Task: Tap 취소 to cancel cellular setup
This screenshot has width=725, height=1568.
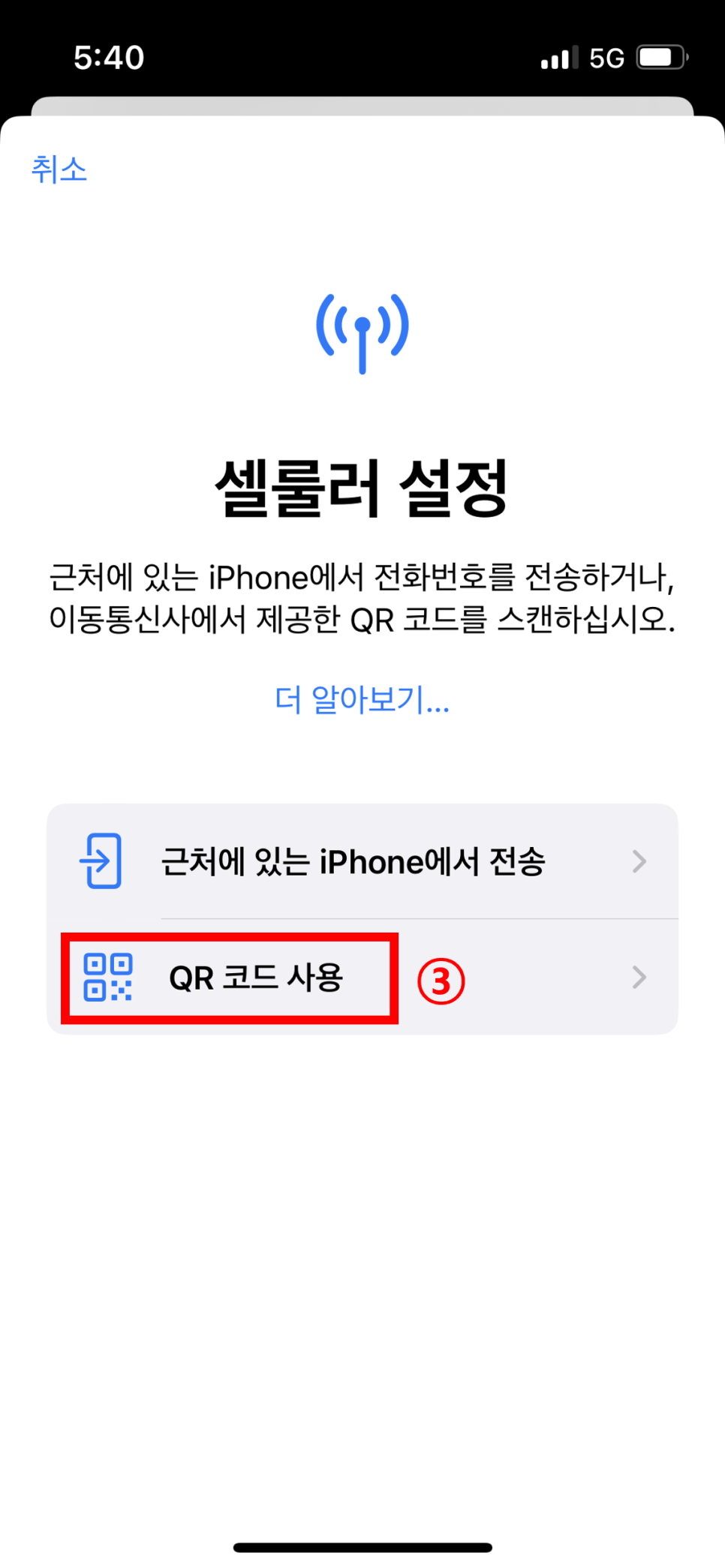Action: pos(59,170)
